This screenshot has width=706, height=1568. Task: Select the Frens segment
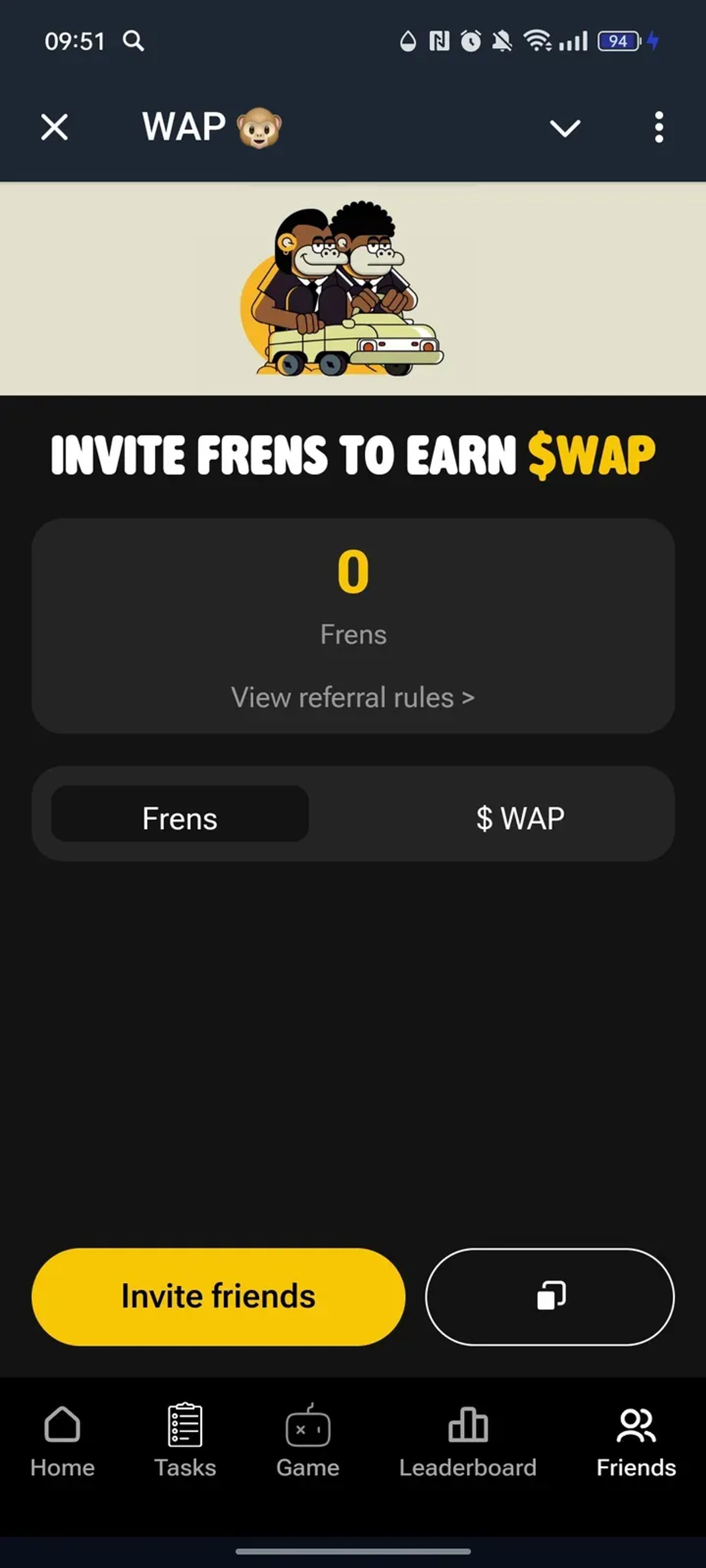coord(180,818)
